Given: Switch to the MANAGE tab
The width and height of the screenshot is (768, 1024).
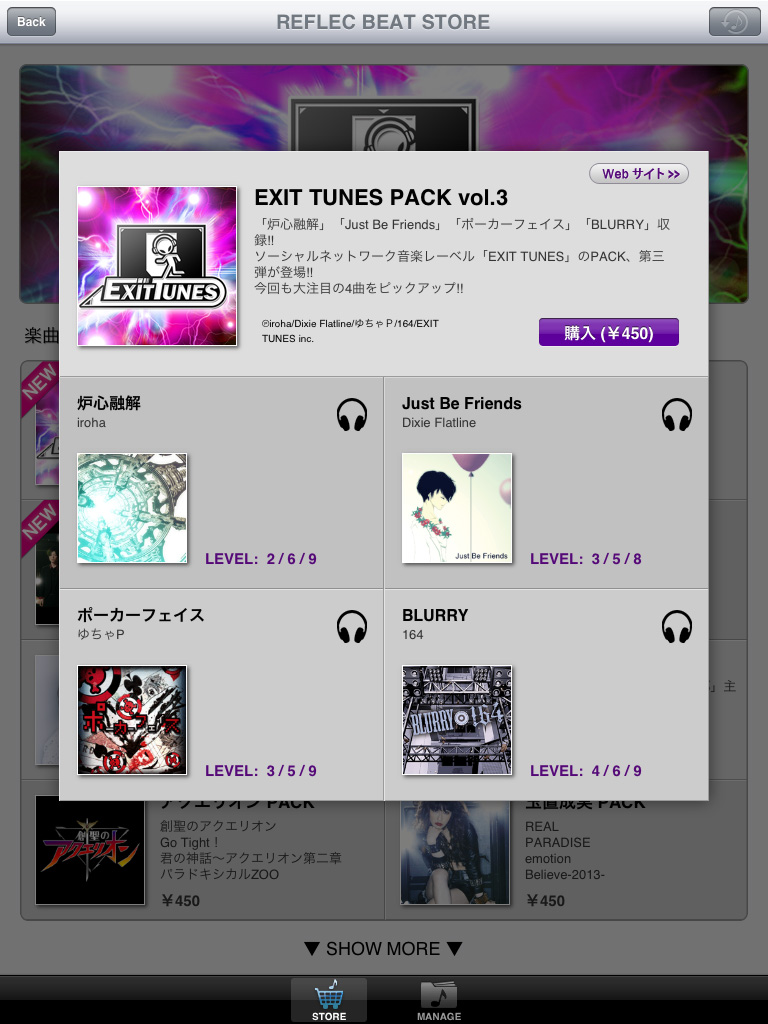Looking at the screenshot, I should [x=439, y=1000].
